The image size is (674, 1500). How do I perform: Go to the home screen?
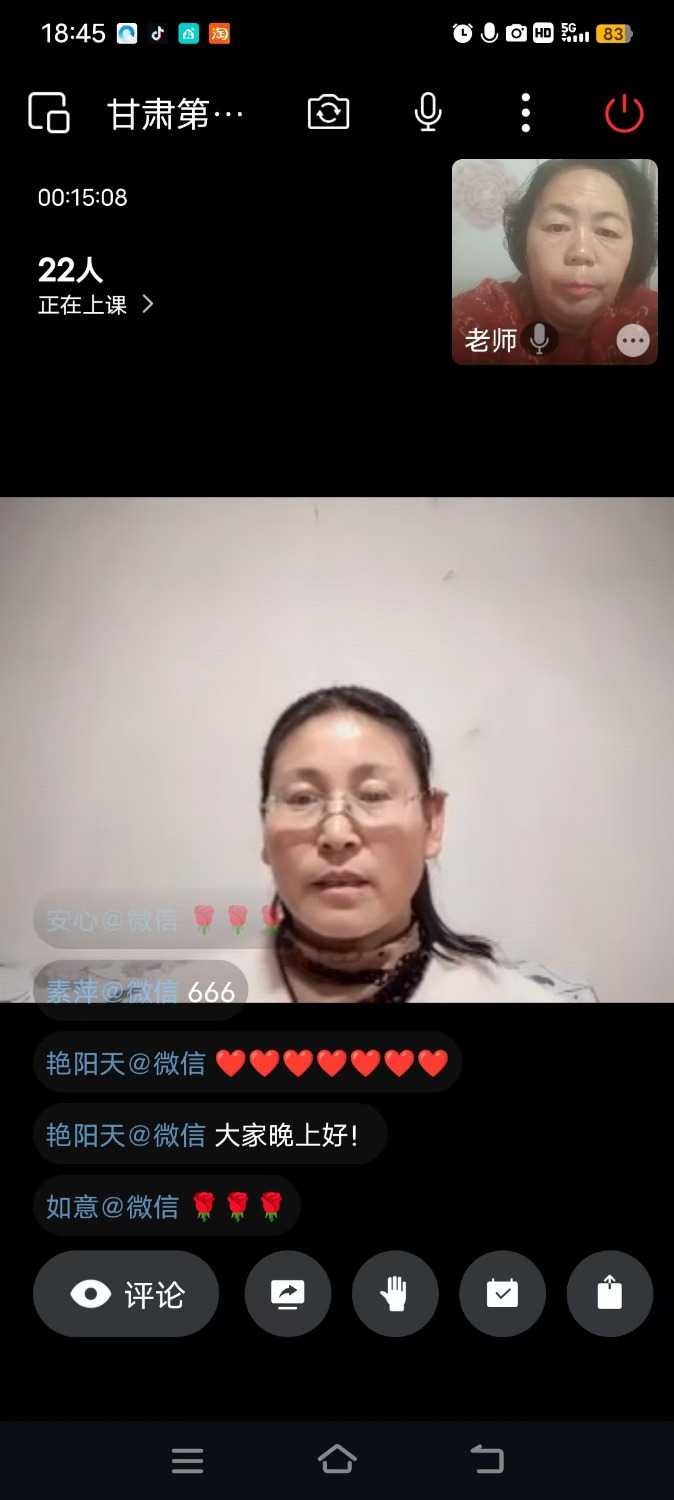point(337,1460)
